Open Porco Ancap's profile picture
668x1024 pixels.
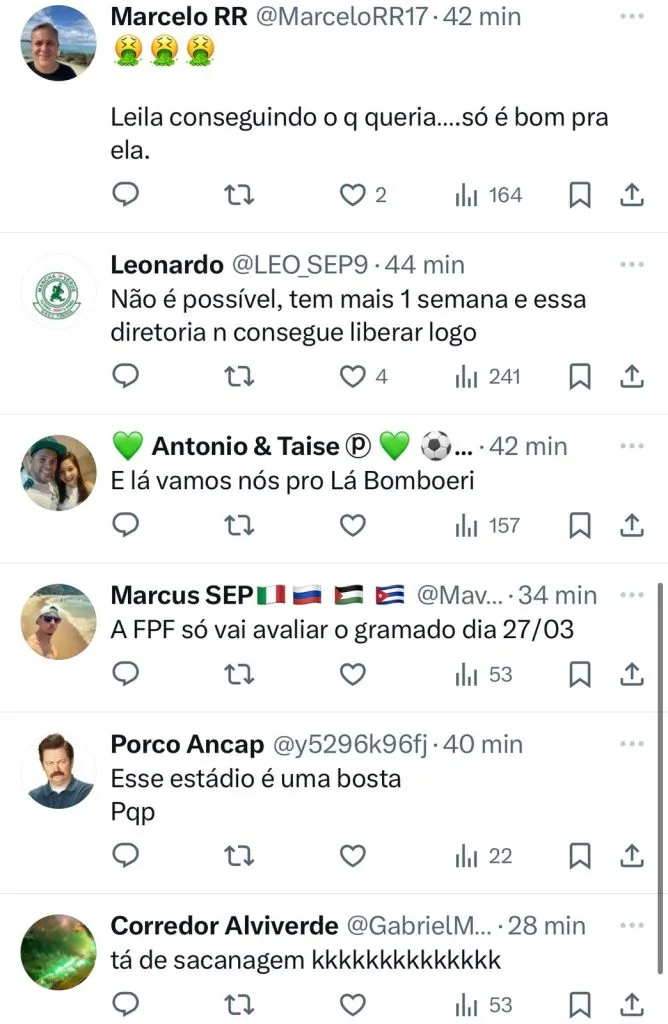tap(58, 771)
